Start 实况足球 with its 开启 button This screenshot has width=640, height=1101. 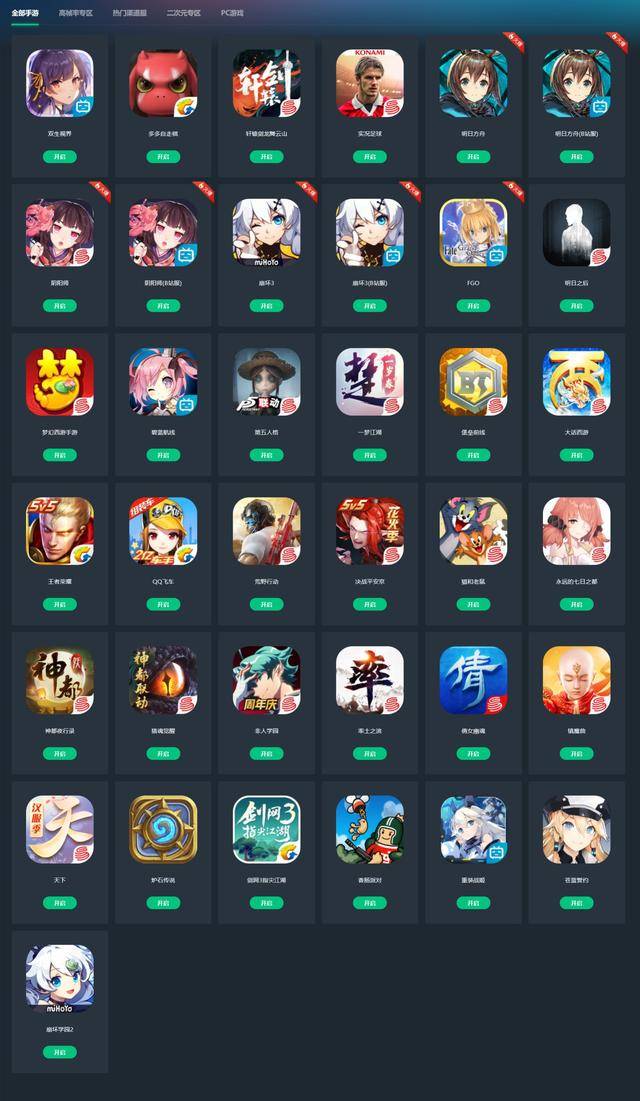pyautogui.click(x=370, y=157)
